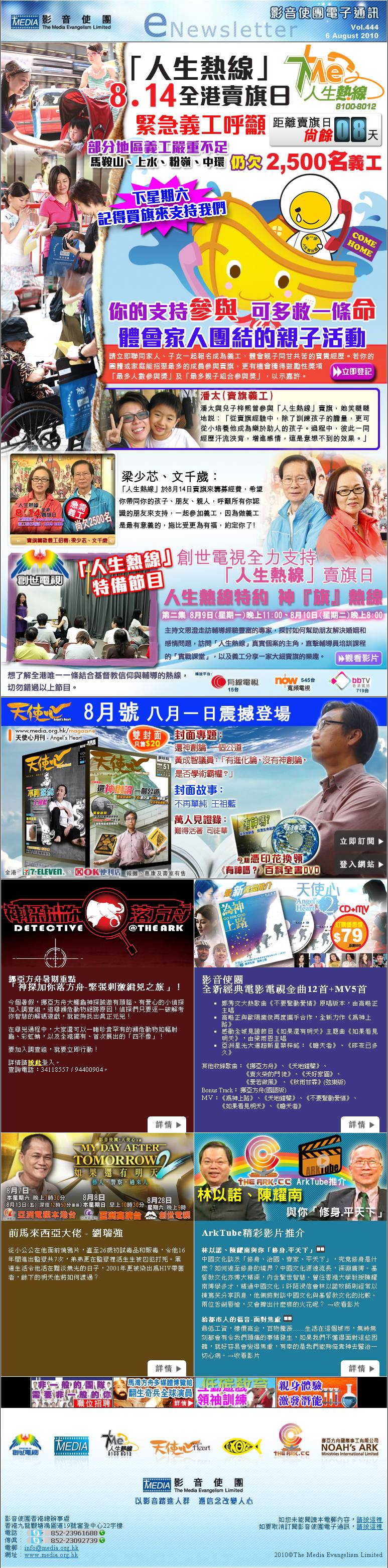Open the Noah's Ark logo link
Screen dimensions: 388x1568
point(349,1446)
